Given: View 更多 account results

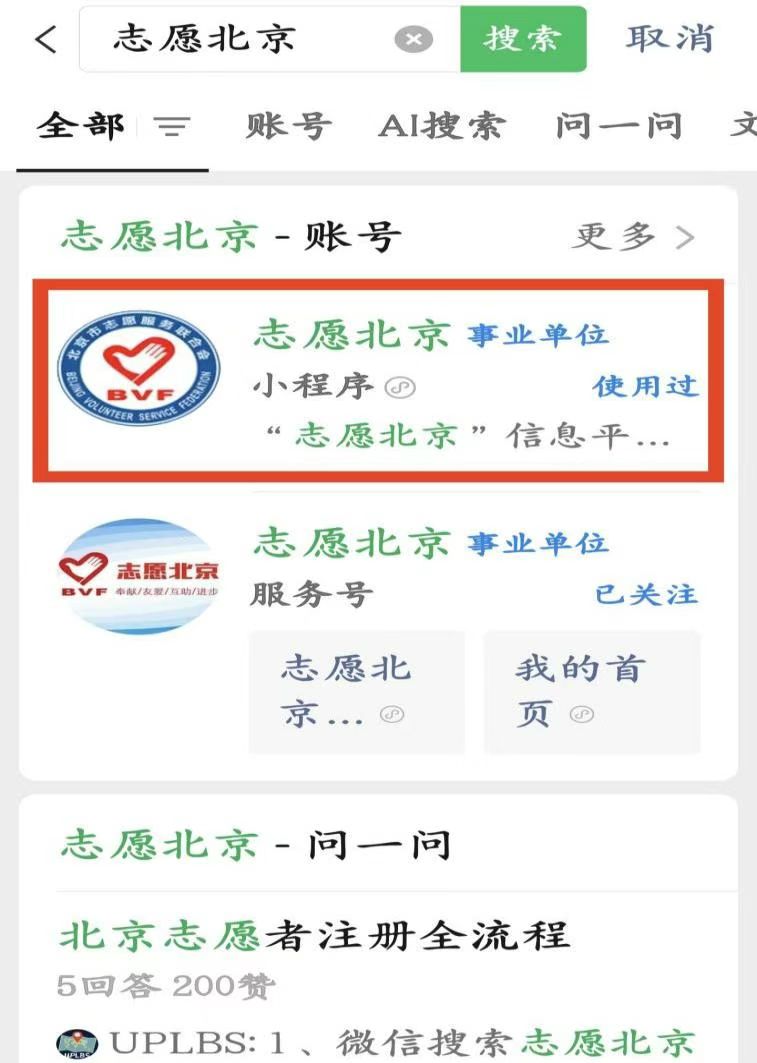Looking at the screenshot, I should point(633,237).
